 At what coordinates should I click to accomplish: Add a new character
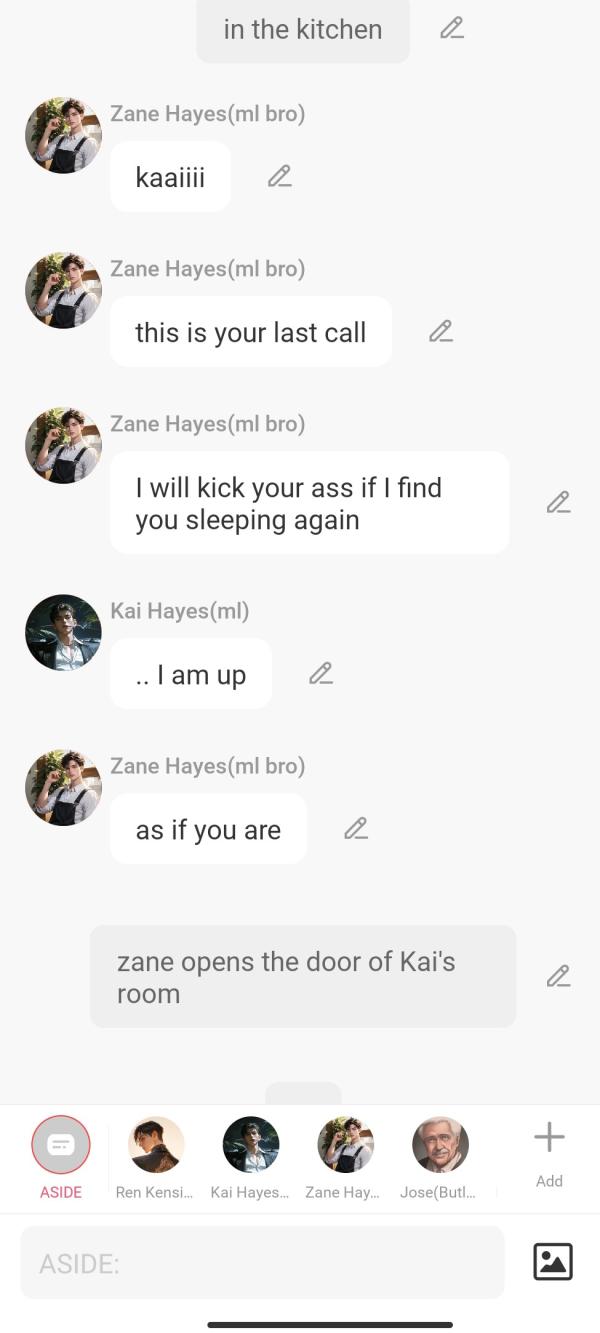(x=549, y=1146)
